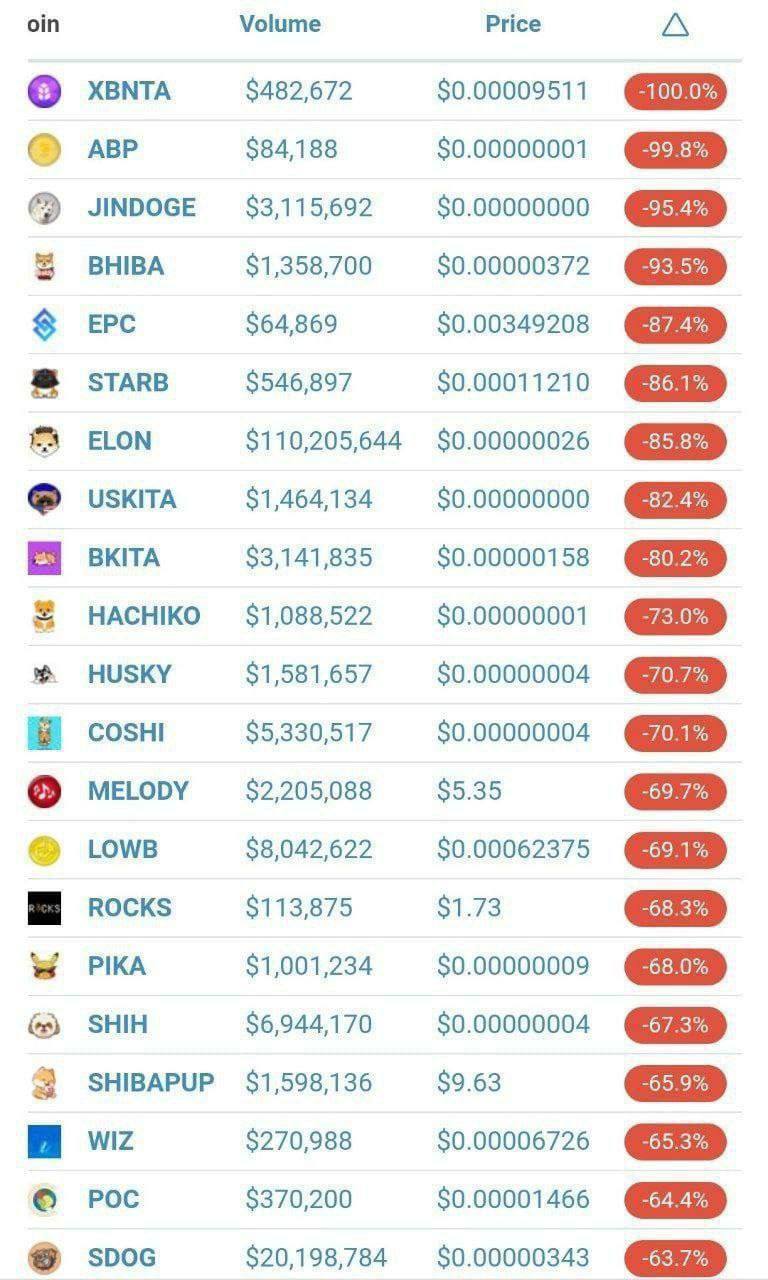Open MELODY coin details

138,791
